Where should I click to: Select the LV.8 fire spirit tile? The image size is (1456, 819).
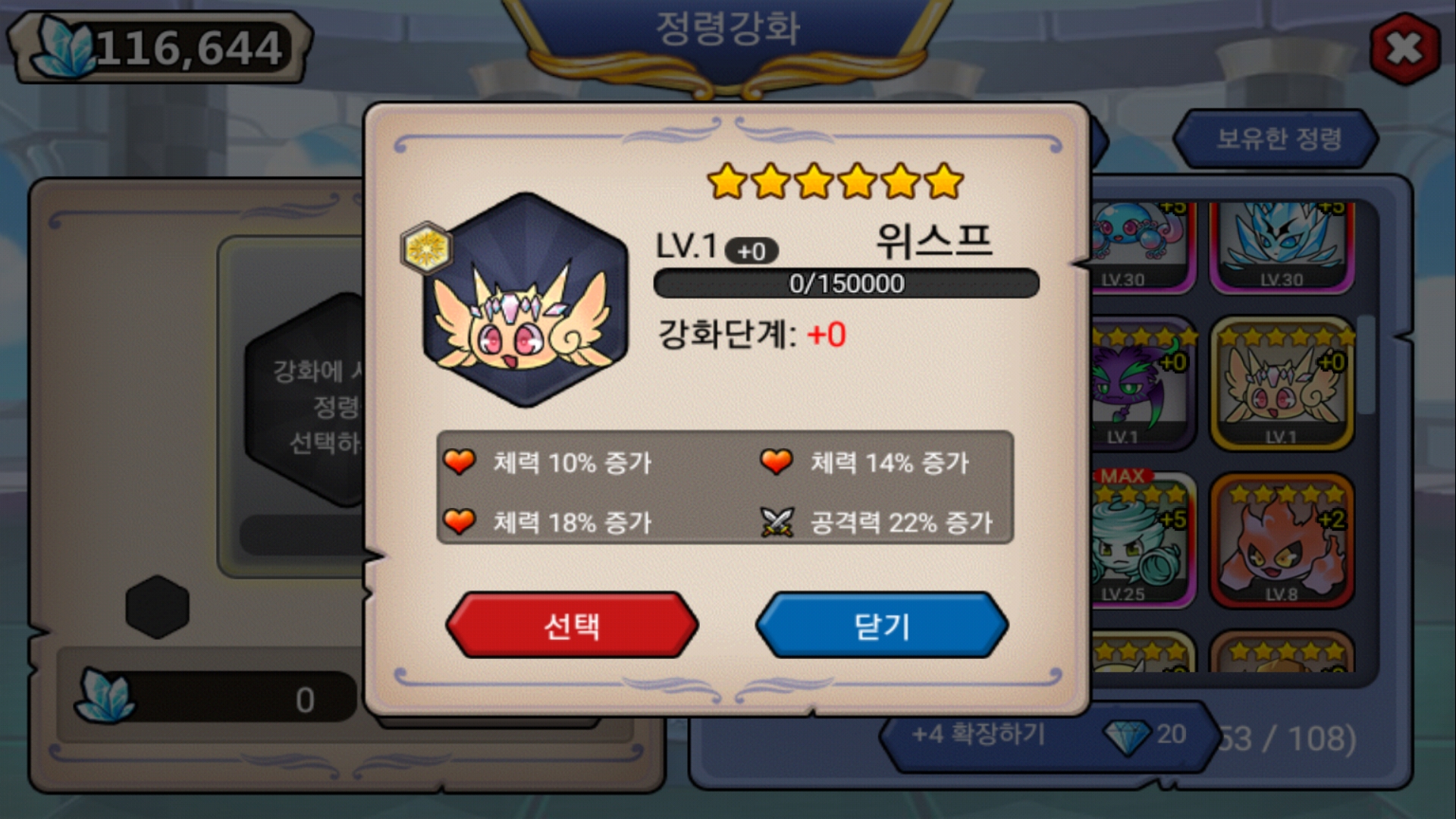[x=1281, y=541]
